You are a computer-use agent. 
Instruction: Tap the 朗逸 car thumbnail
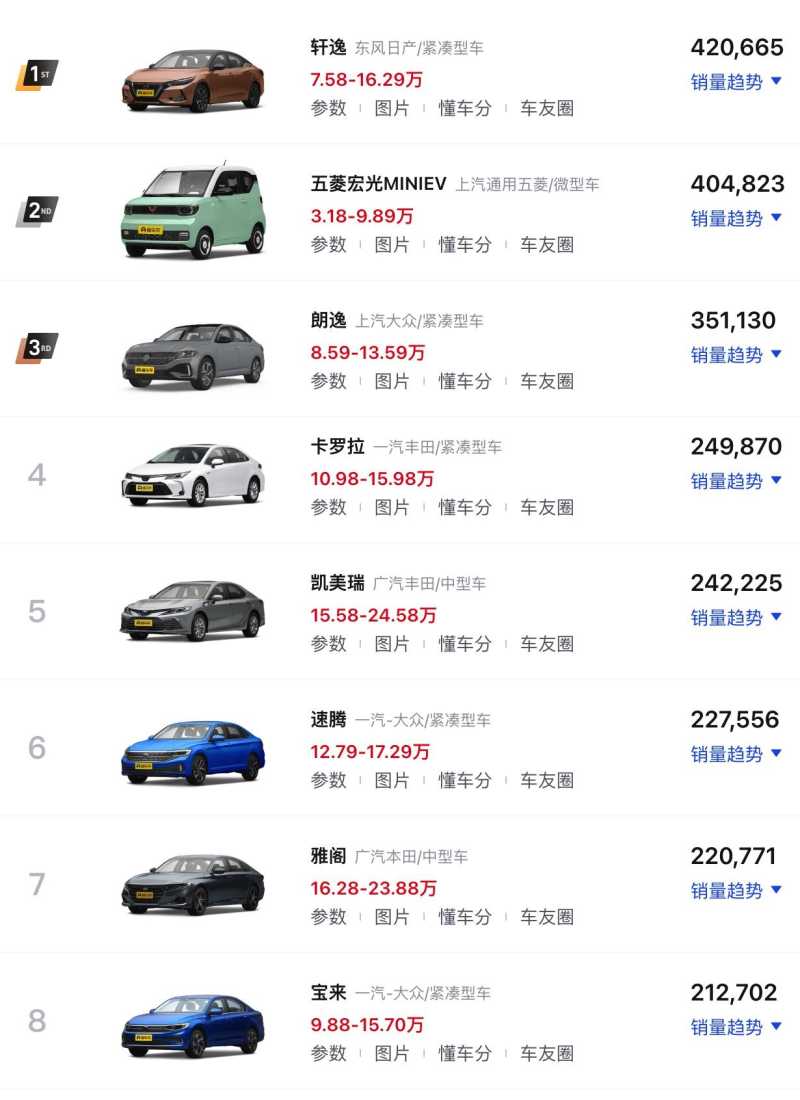[193, 356]
